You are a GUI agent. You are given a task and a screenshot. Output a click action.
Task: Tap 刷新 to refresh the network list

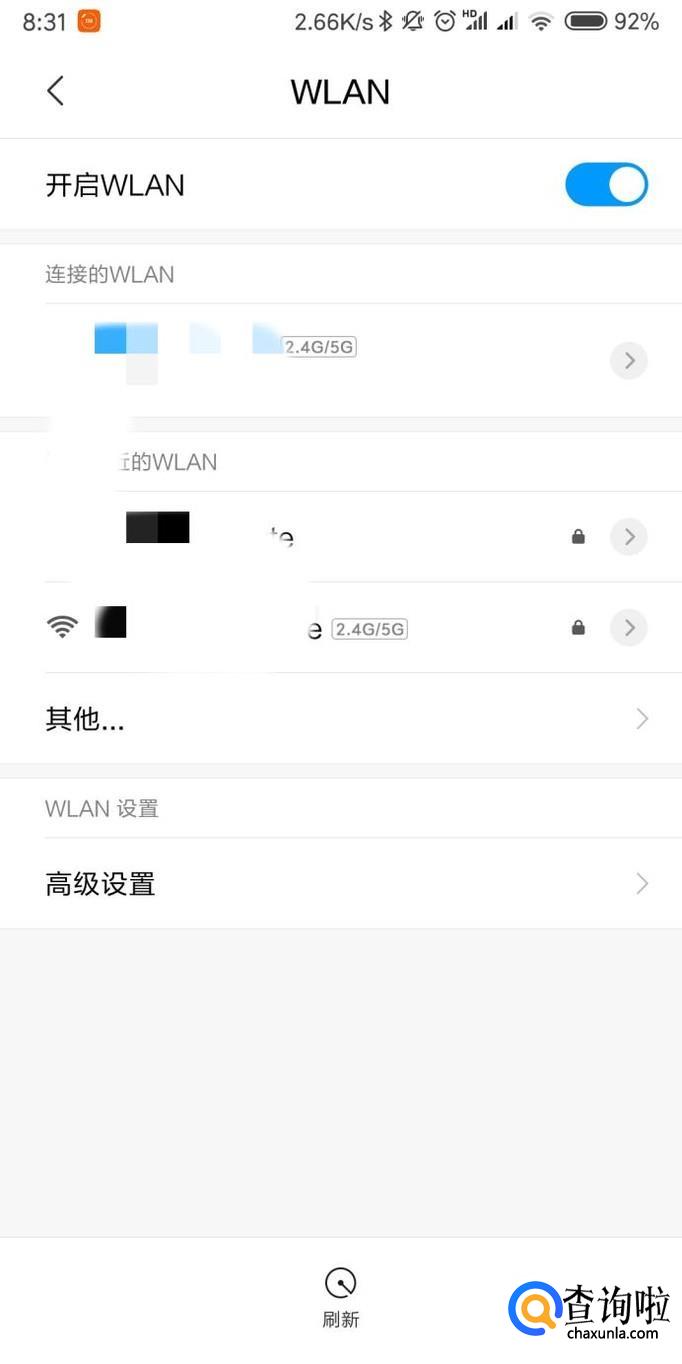click(341, 1297)
